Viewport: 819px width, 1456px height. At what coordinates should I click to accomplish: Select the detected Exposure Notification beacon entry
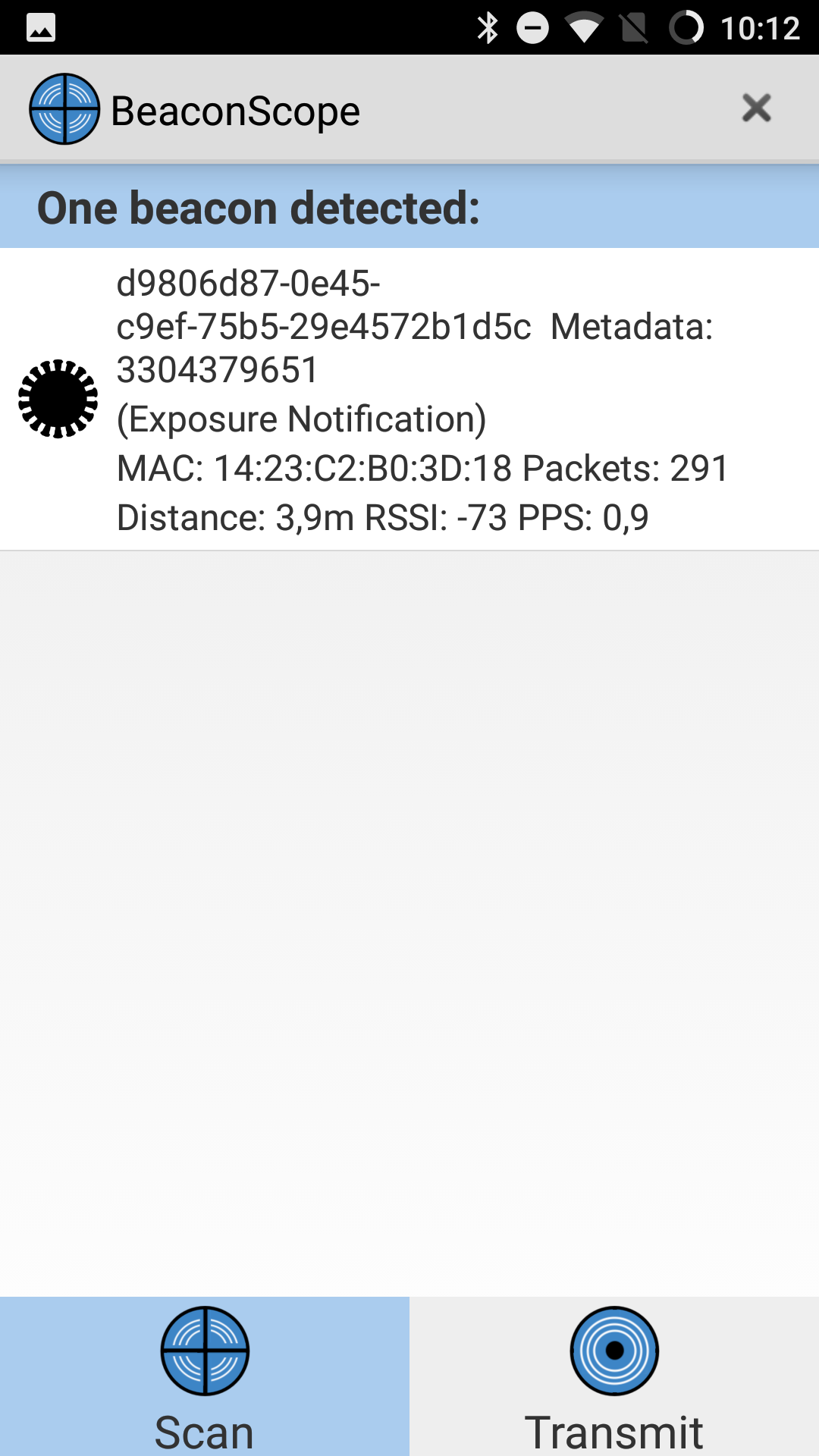click(x=409, y=397)
